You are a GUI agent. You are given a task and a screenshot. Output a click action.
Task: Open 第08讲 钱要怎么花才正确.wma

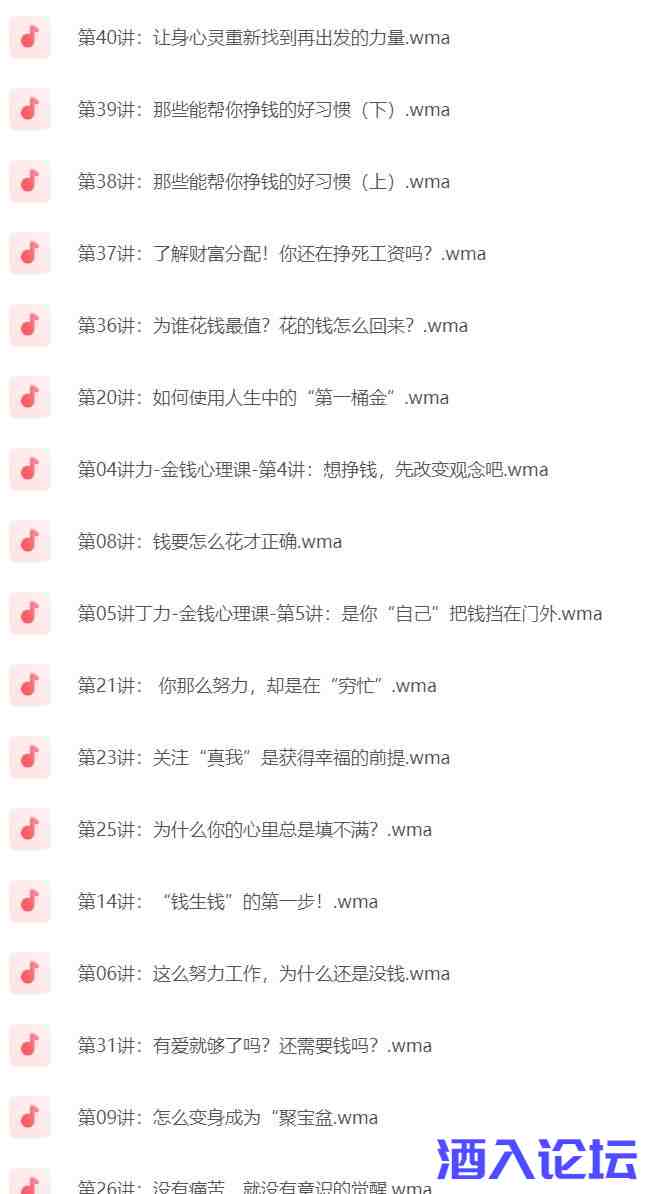tap(210, 542)
